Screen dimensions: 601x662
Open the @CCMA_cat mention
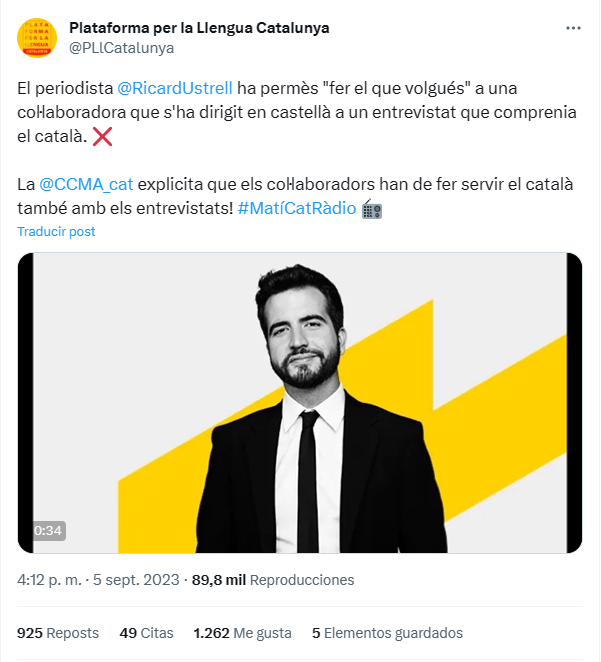pos(86,185)
